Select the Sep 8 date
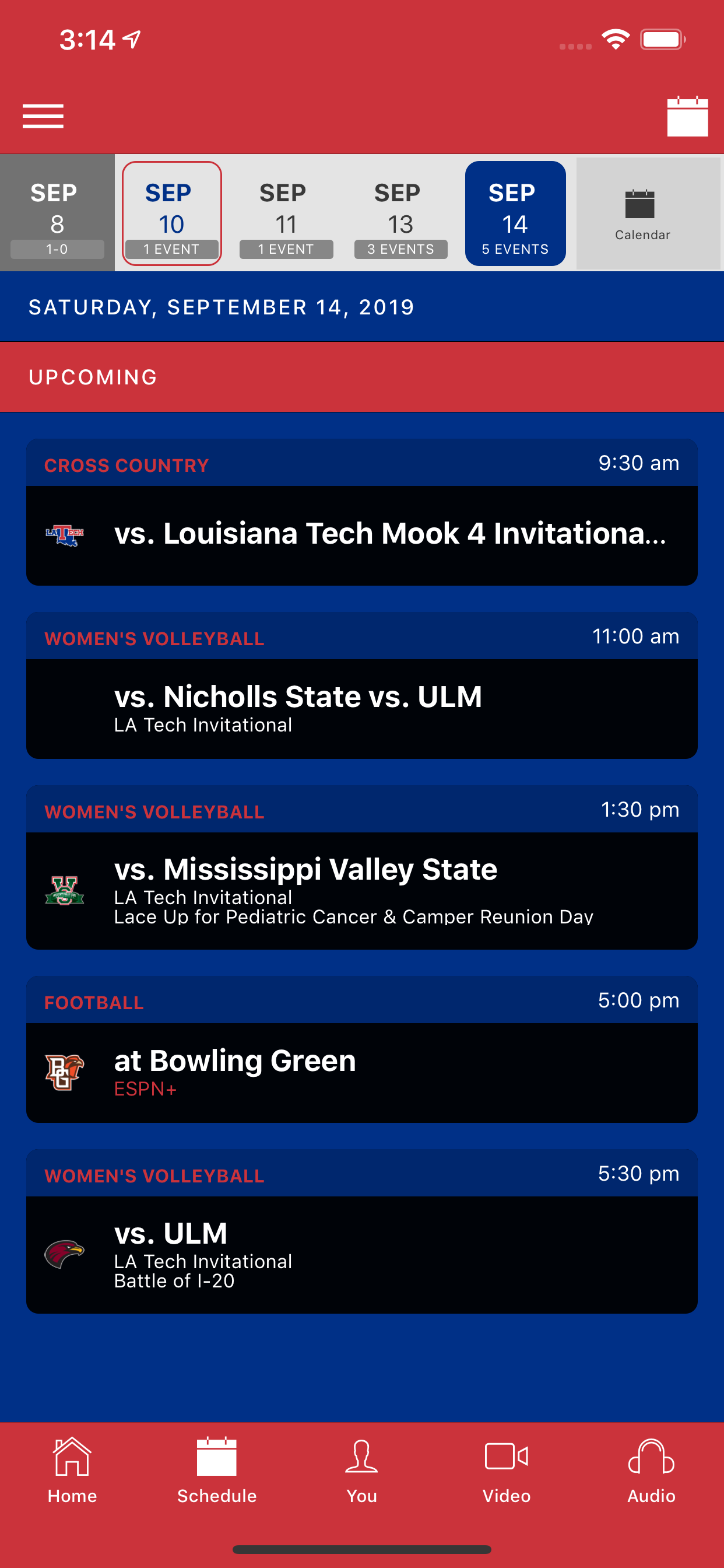This screenshot has width=724, height=1568. (x=57, y=212)
